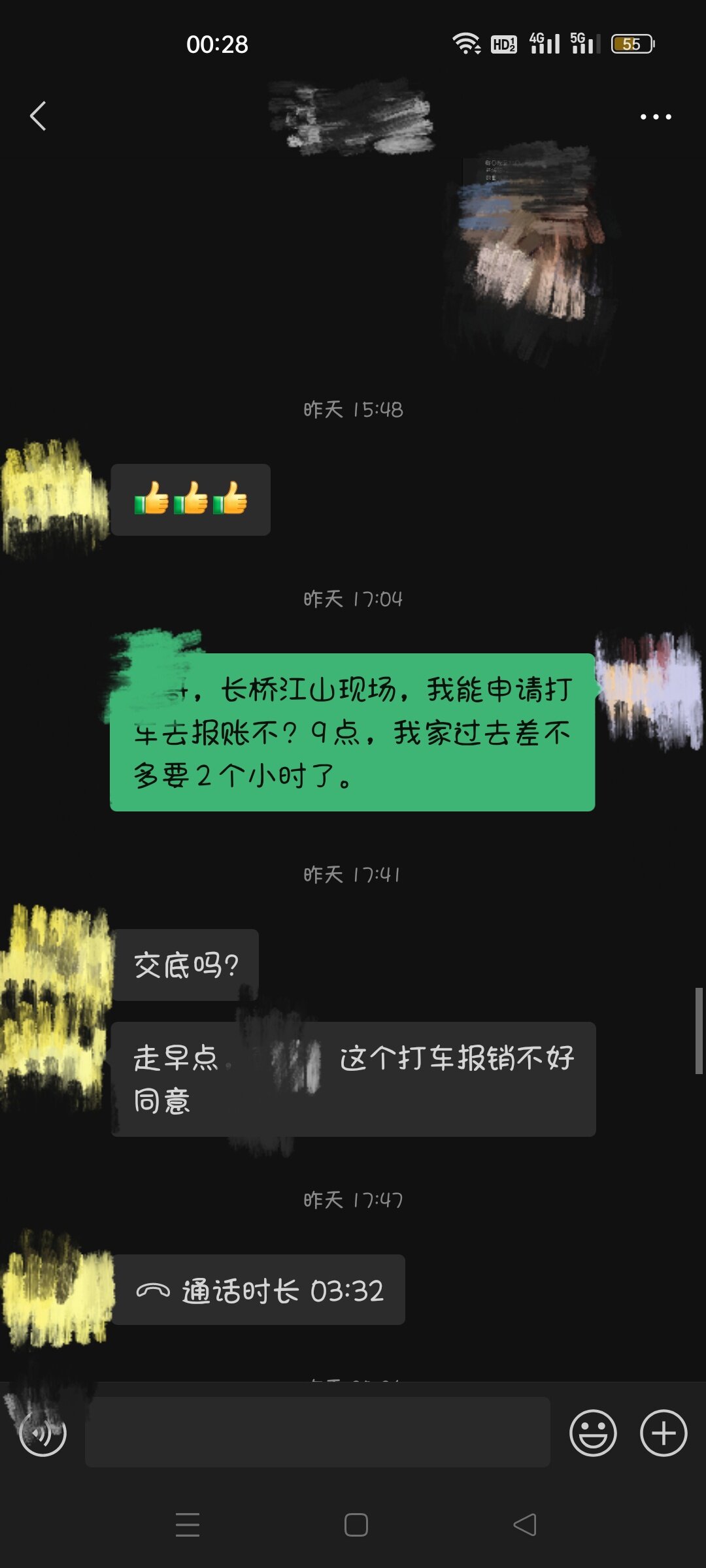Viewport: 706px width, 1568px height.
Task: Open system recent apps menu
Action: click(x=188, y=1525)
